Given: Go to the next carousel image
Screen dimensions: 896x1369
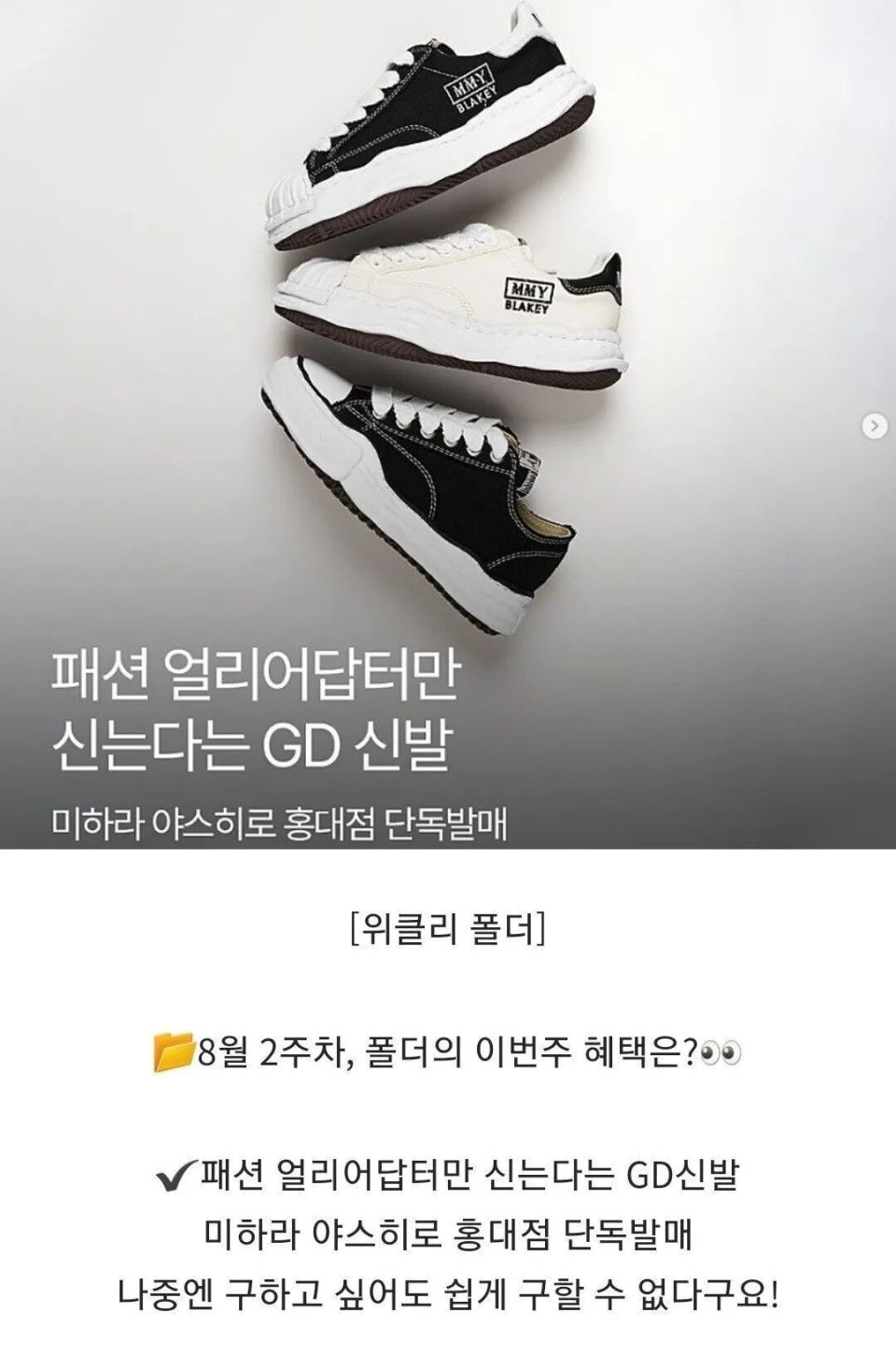Looking at the screenshot, I should (x=874, y=427).
